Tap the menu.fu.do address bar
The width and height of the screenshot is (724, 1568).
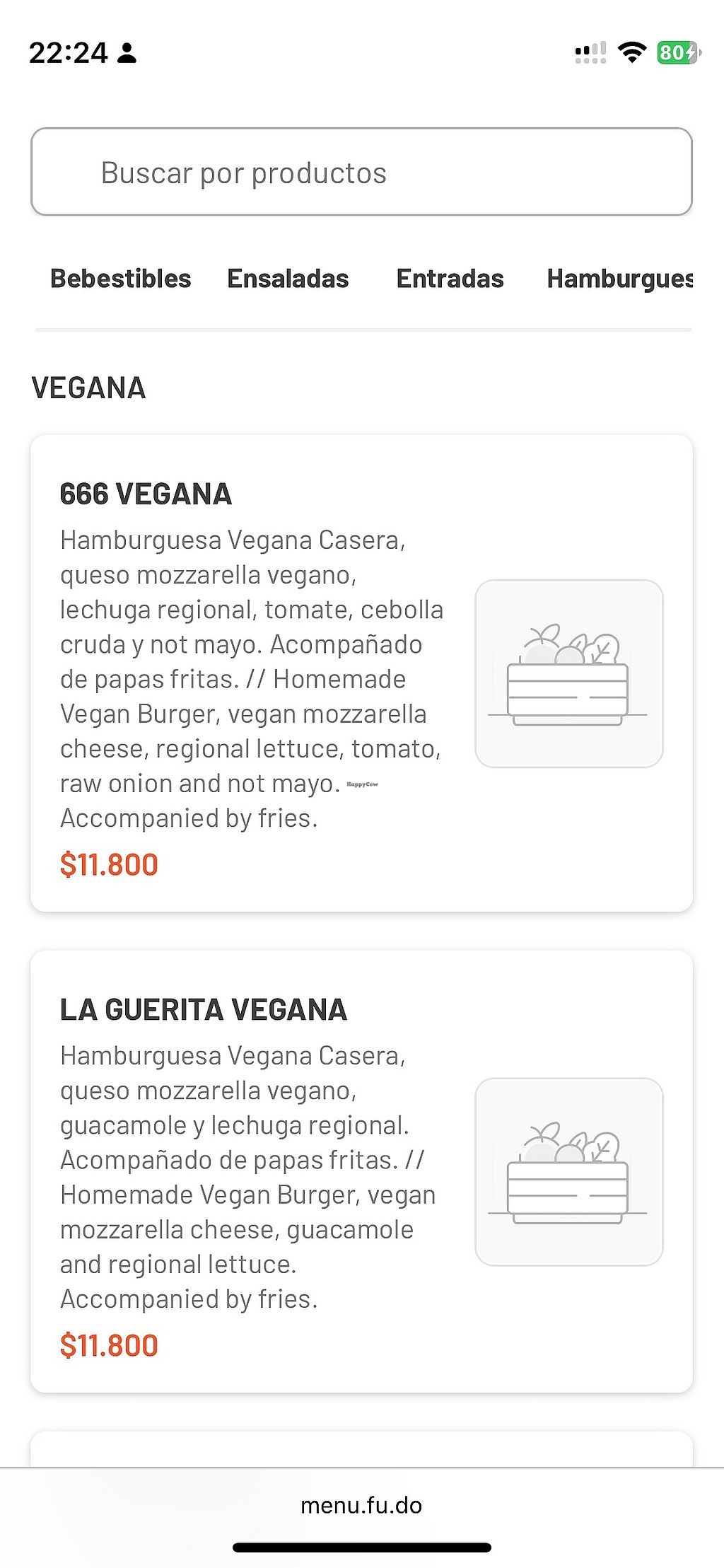[361, 1504]
